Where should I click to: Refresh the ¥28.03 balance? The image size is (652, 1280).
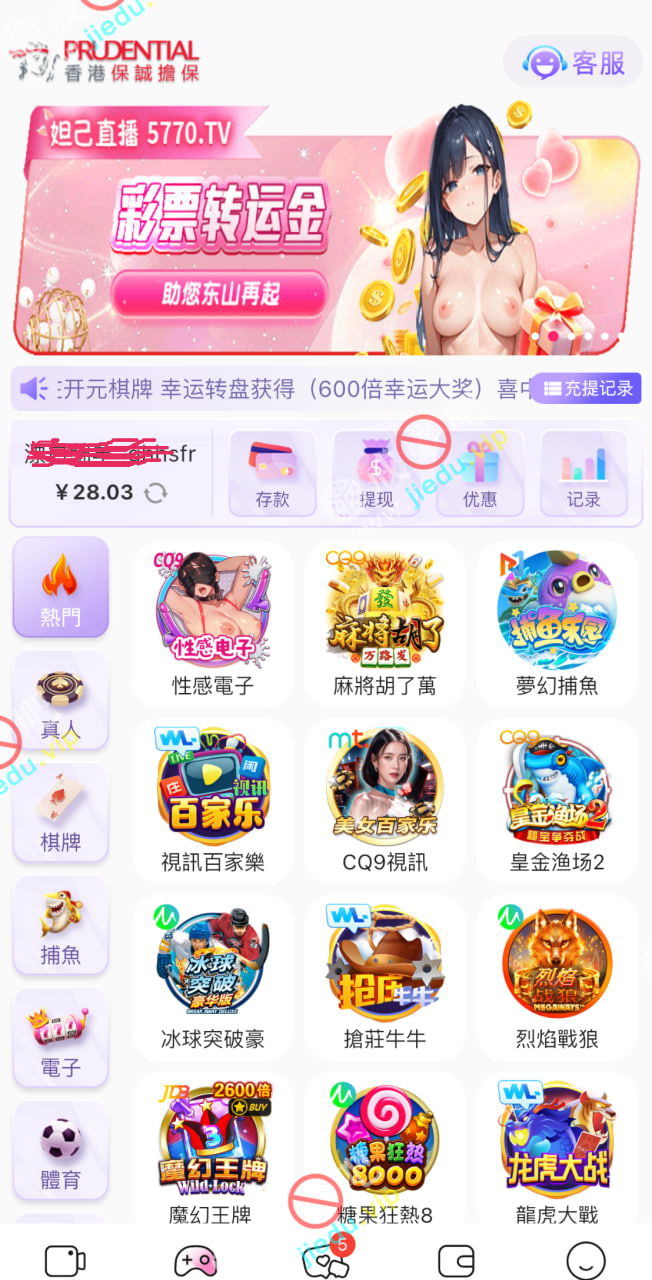(155, 492)
